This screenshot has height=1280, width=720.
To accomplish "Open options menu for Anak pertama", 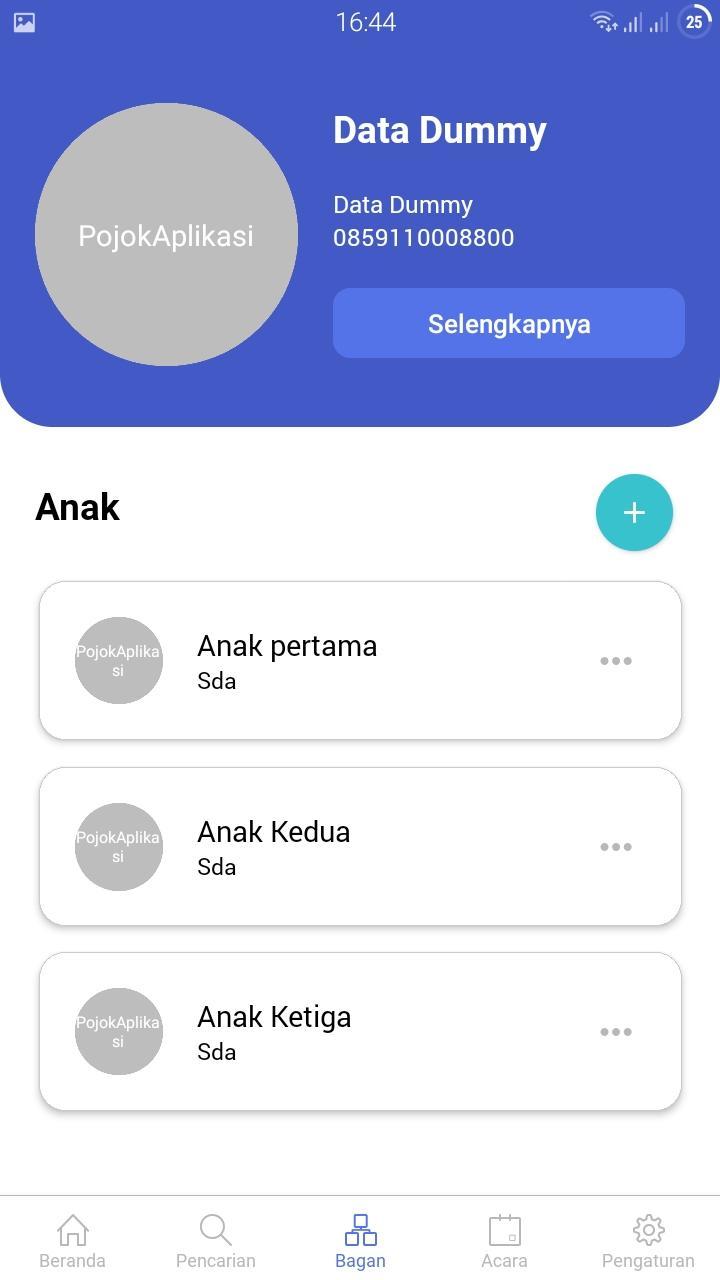I will tap(616, 661).
